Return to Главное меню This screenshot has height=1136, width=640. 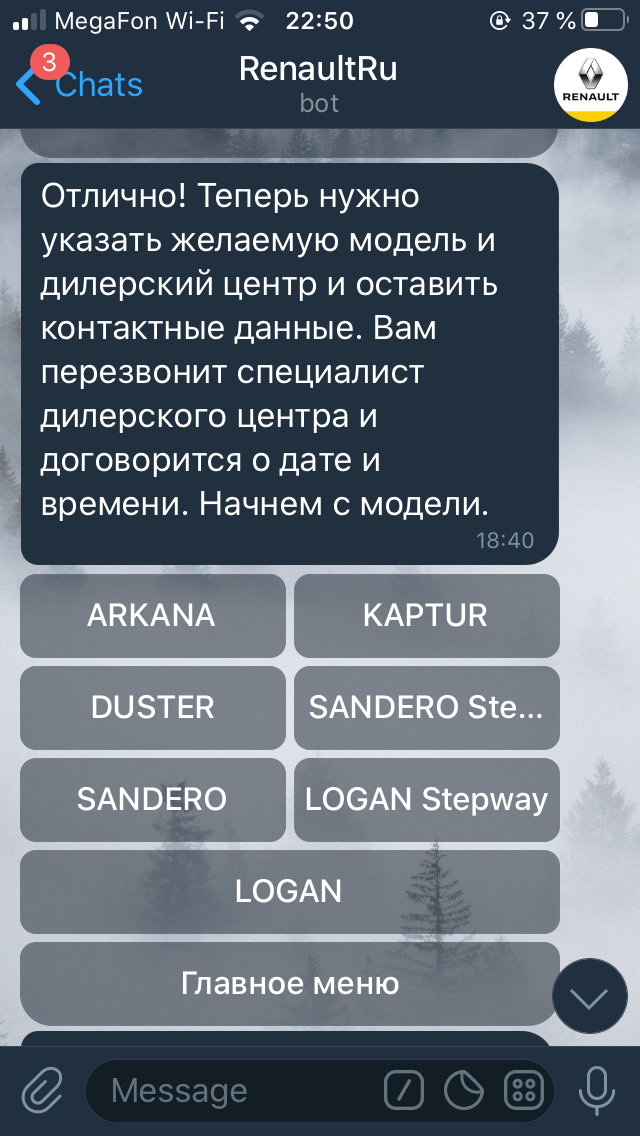[289, 983]
